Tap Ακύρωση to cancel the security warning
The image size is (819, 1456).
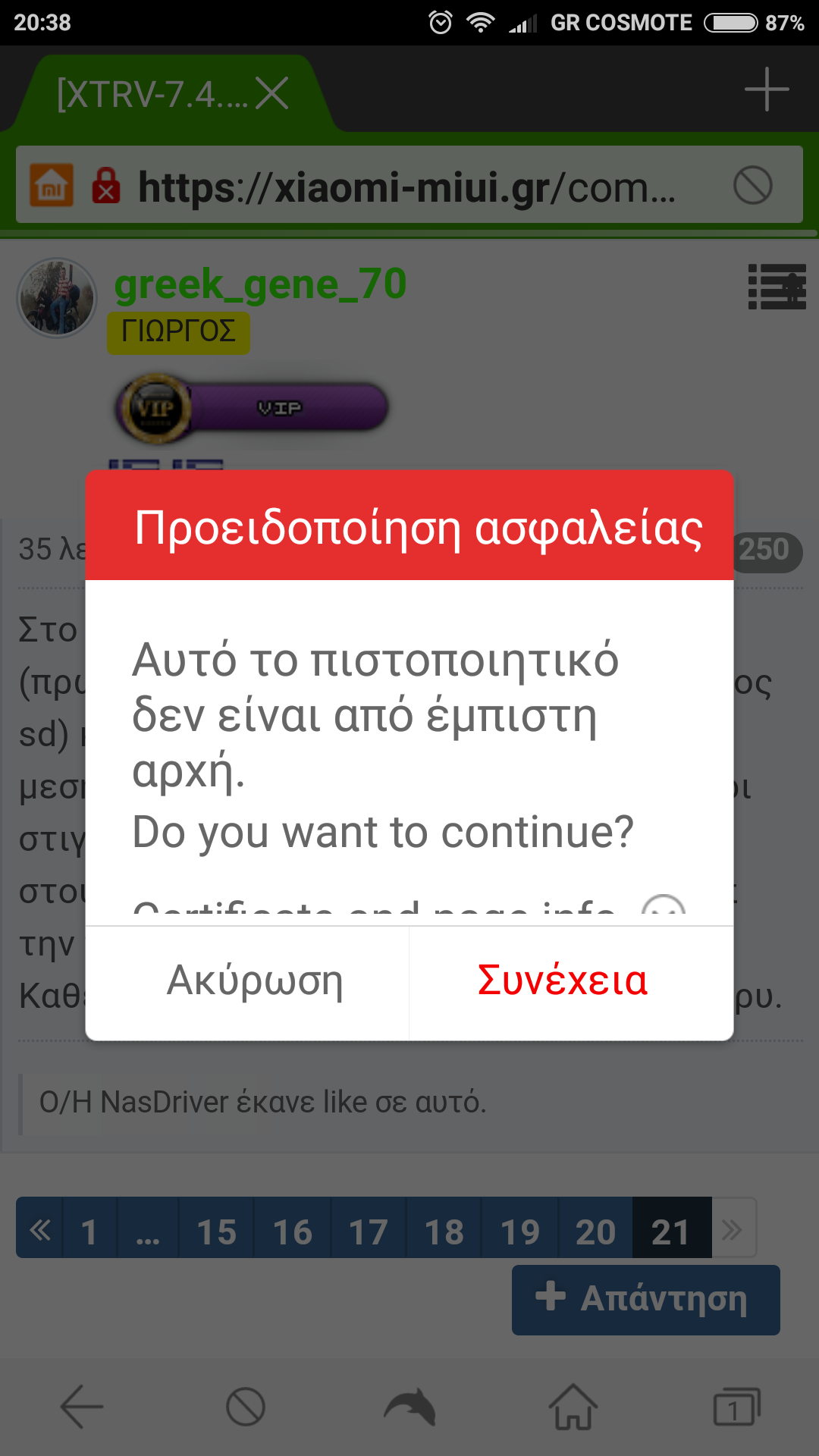pos(255,981)
